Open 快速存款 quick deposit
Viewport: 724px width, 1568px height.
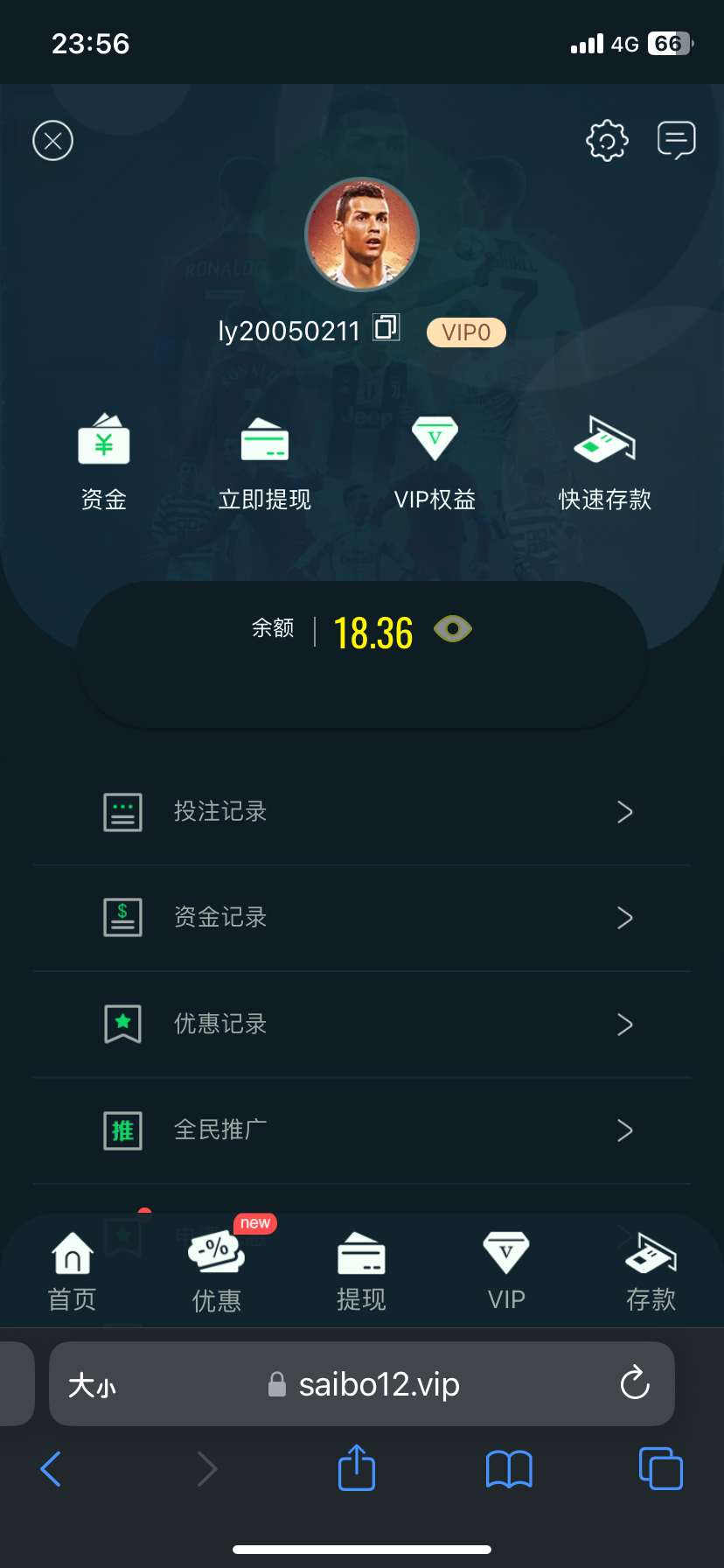click(x=605, y=462)
